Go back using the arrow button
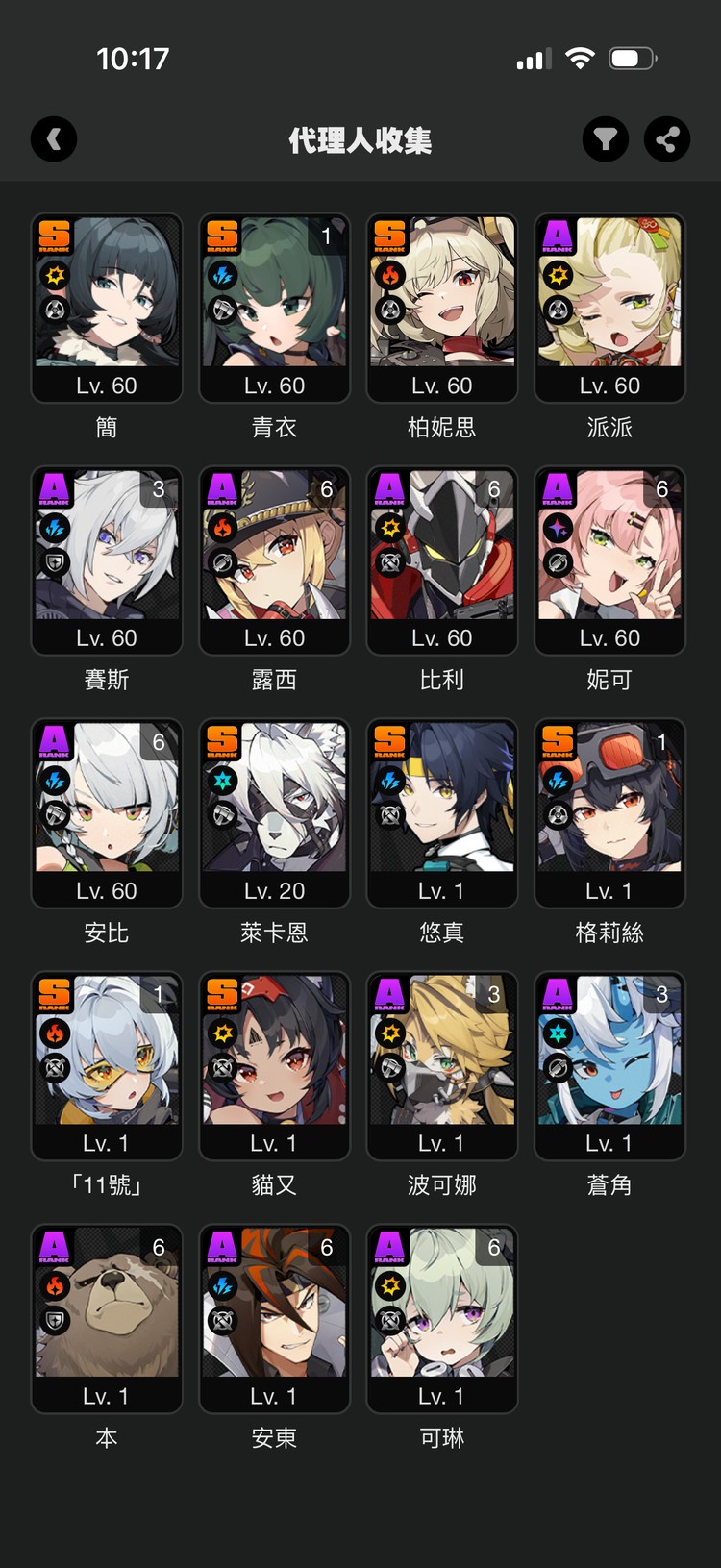The height and width of the screenshot is (1568, 721). point(54,140)
